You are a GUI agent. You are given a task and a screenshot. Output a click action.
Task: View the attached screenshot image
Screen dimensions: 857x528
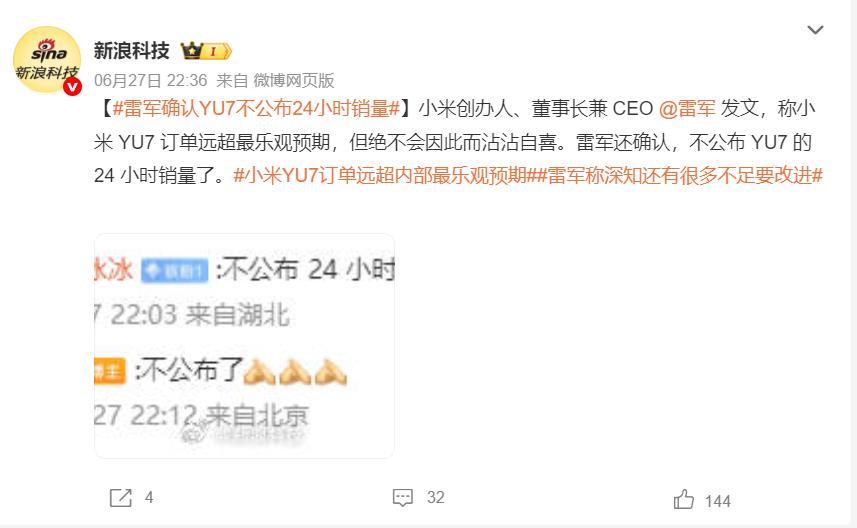(244, 345)
